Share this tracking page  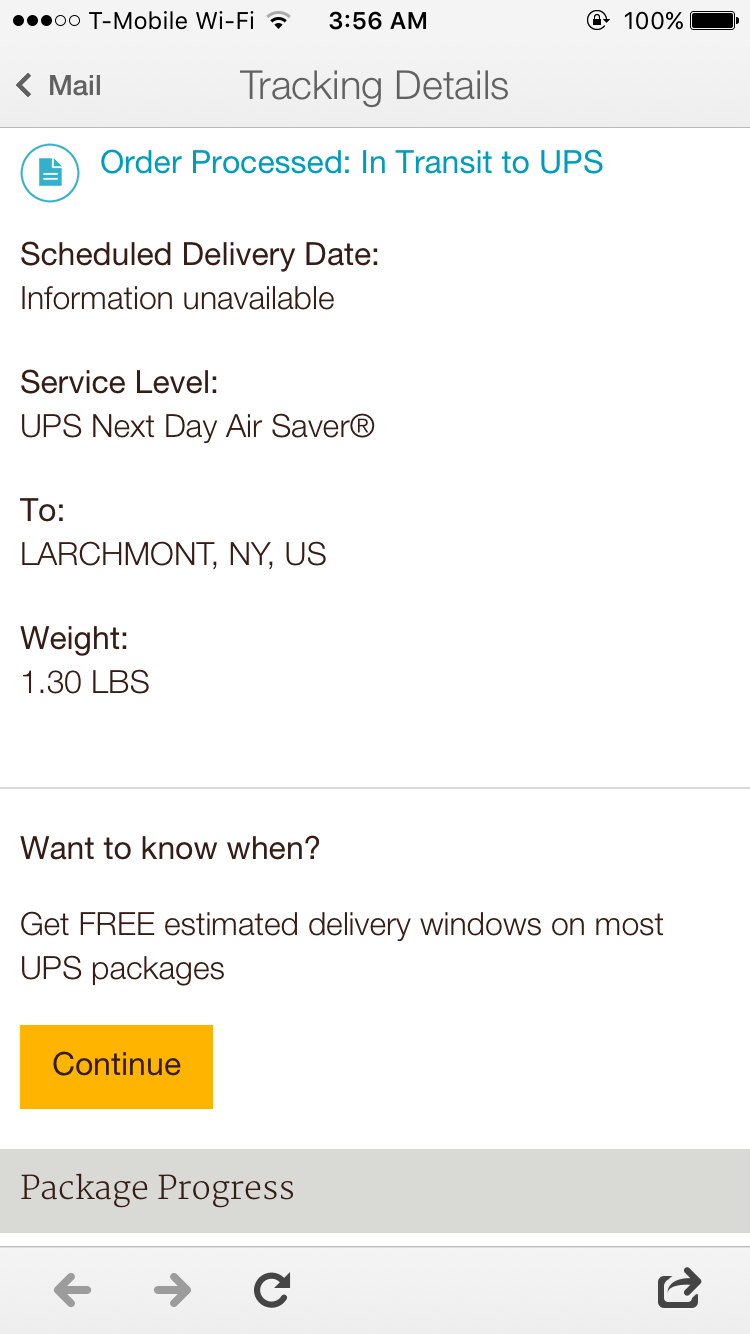[679, 1288]
